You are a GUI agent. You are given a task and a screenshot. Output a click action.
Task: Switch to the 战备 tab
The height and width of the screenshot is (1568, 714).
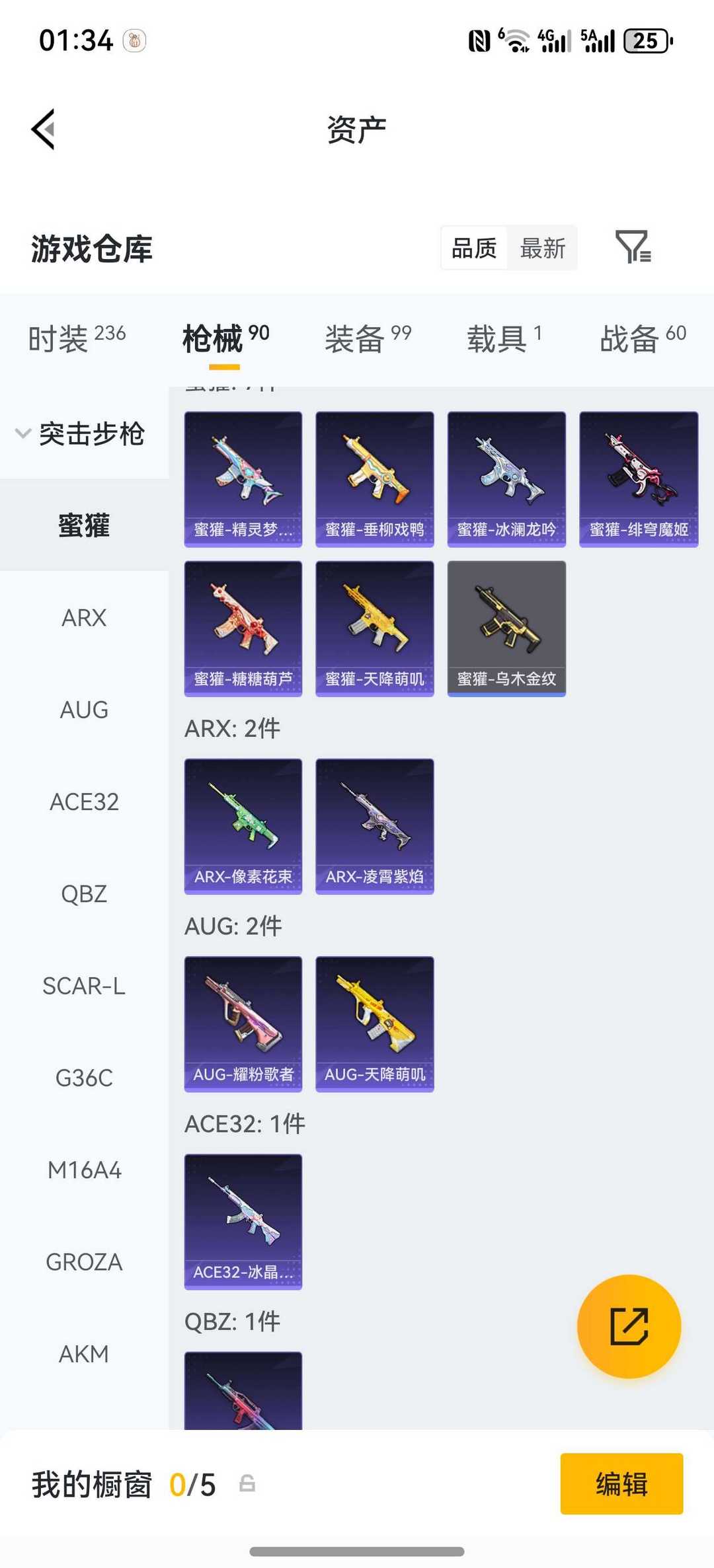(643, 339)
